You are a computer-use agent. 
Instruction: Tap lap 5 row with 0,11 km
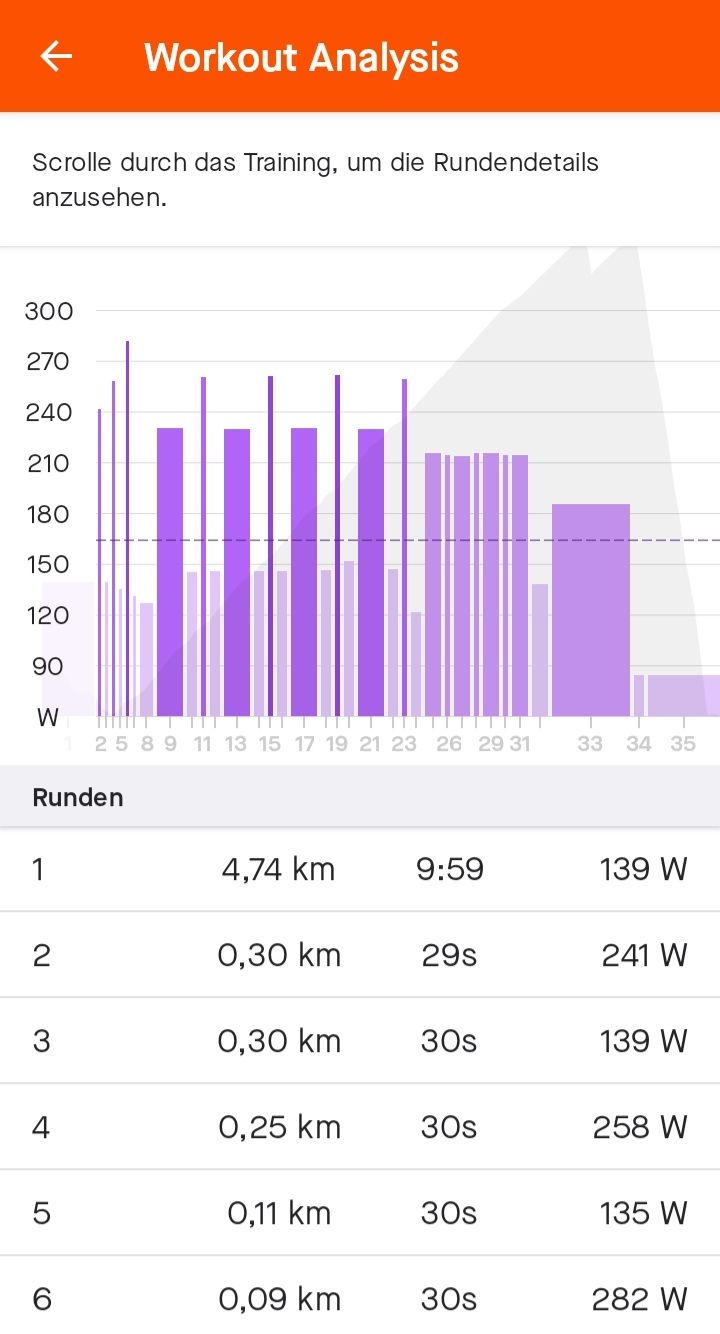pyautogui.click(x=360, y=1213)
